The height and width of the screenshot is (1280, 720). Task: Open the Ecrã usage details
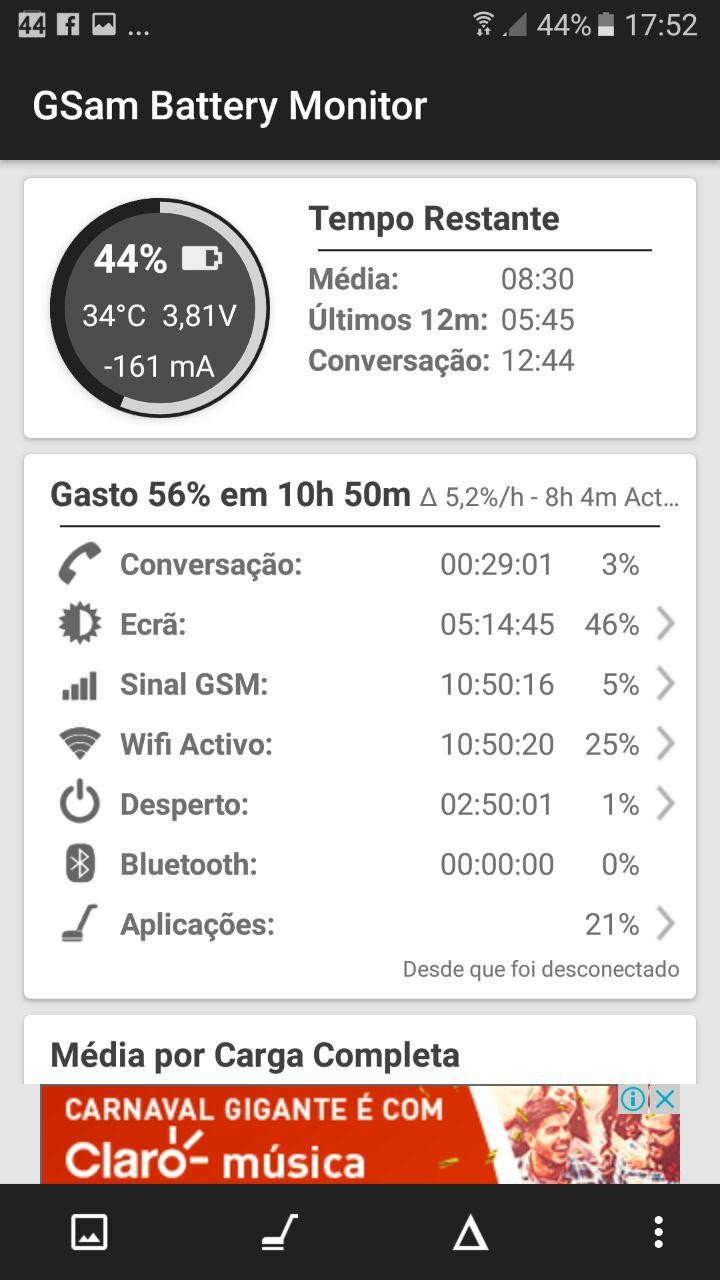[x=360, y=625]
